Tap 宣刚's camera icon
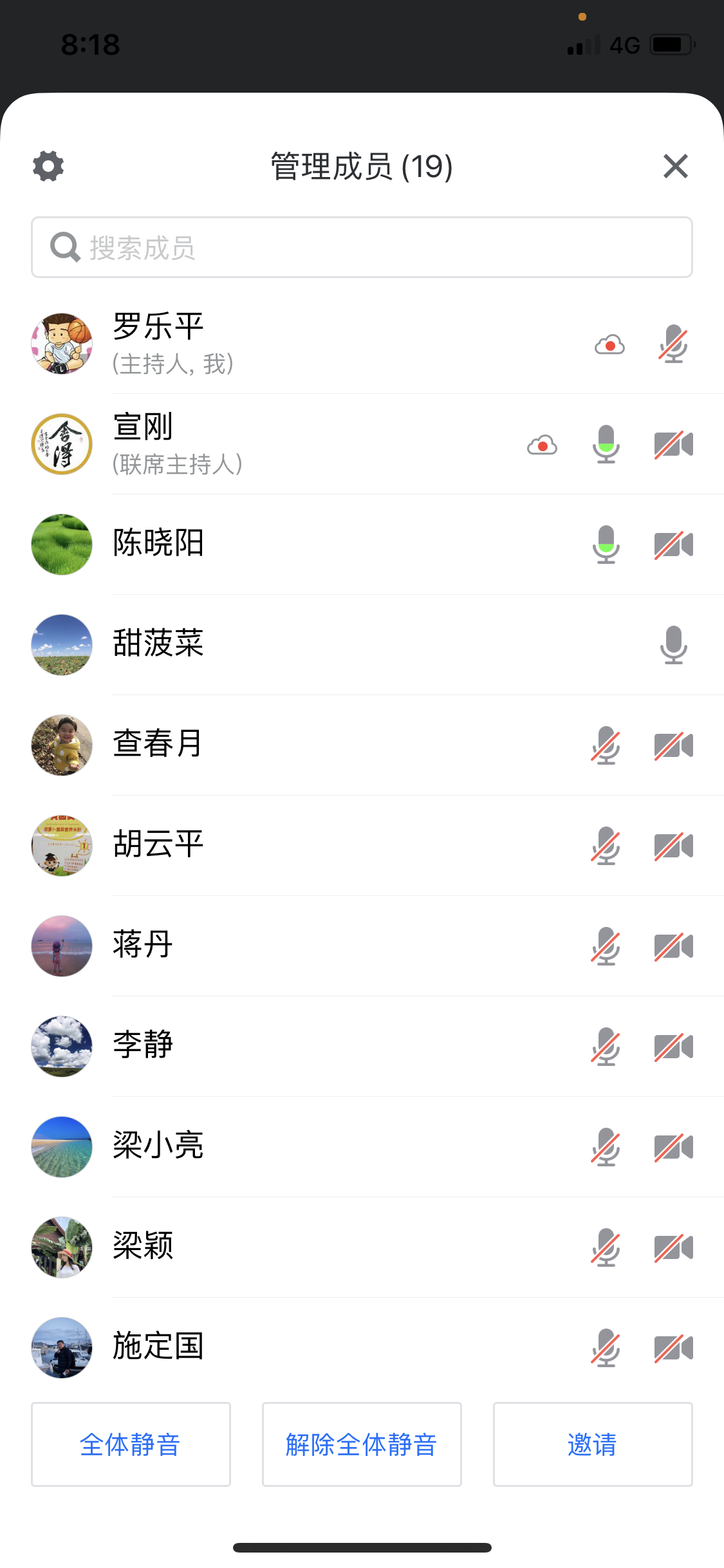Screen dimensions: 724x1568 (673, 444)
